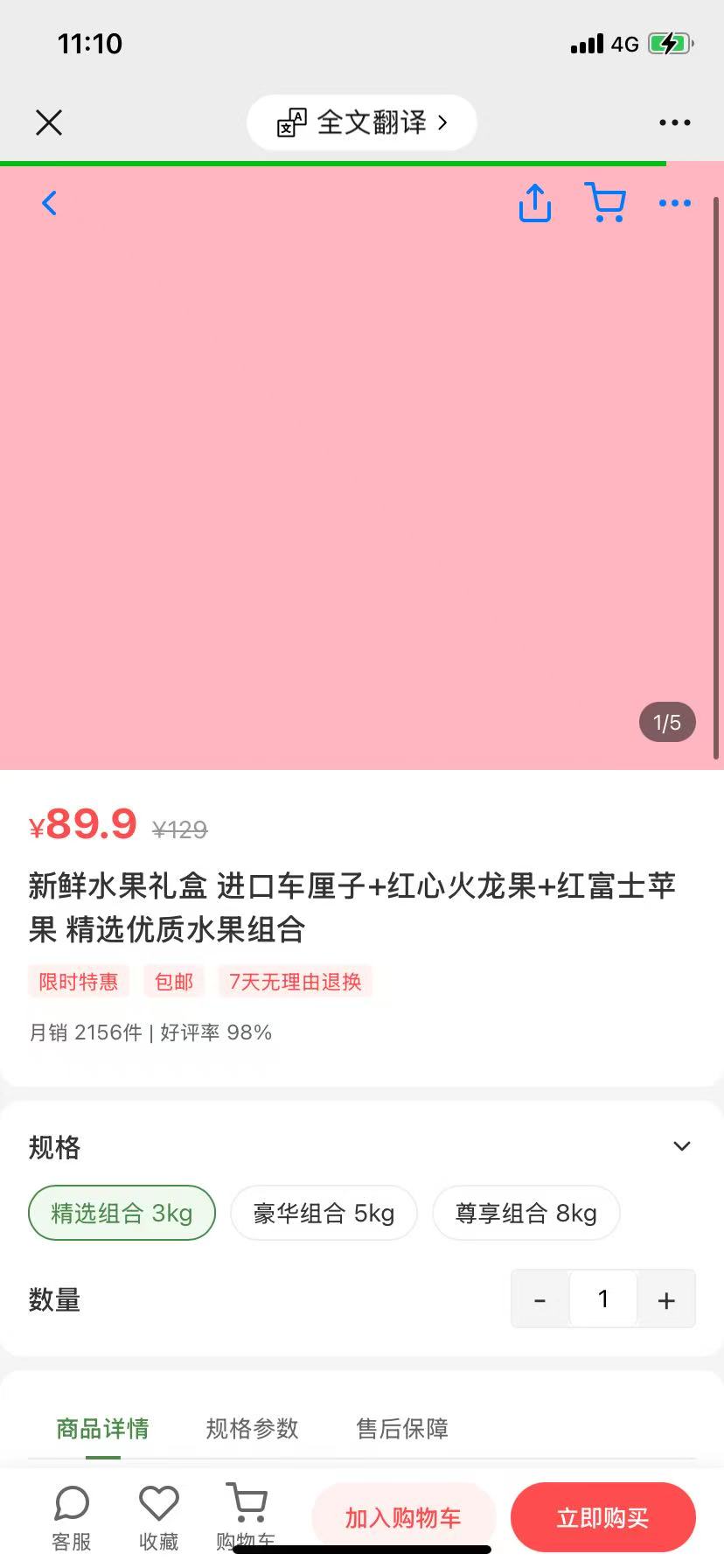Image resolution: width=724 pixels, height=1568 pixels.
Task: Collapse the 规格 section chevron
Action: (681, 1146)
